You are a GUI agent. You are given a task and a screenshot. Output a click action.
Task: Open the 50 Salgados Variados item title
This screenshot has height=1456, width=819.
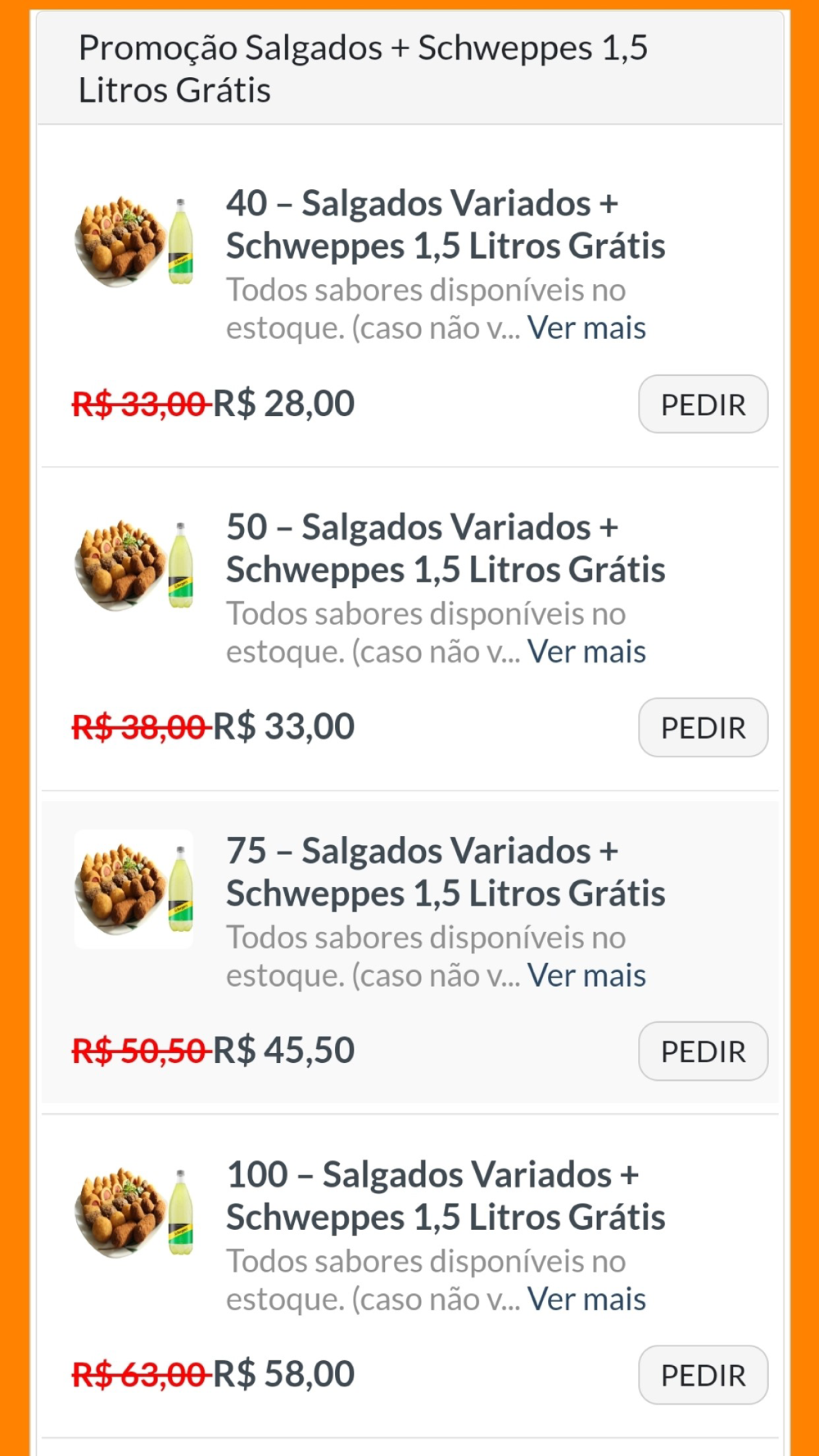pos(446,548)
